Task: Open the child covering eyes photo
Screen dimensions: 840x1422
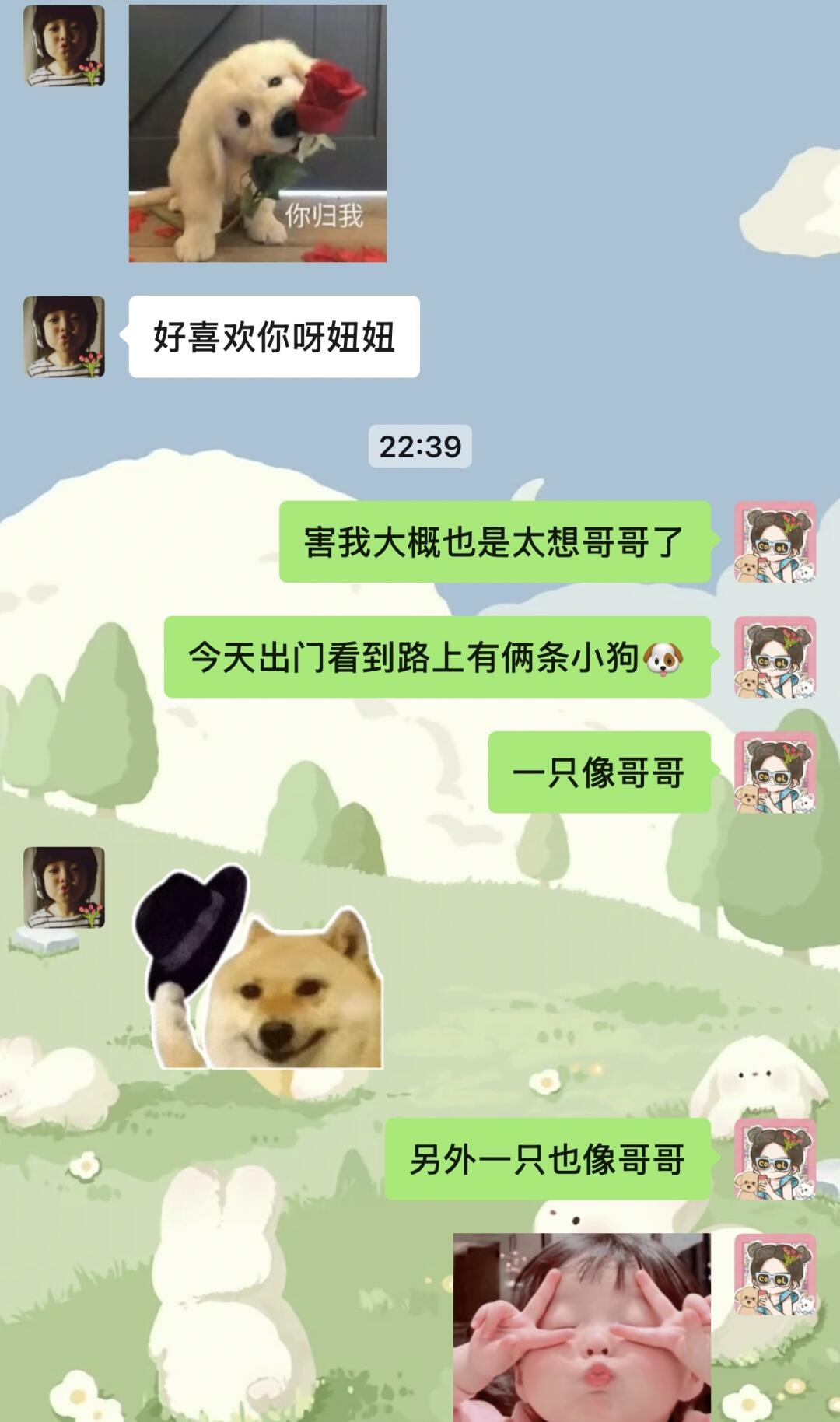Action: (582, 1326)
